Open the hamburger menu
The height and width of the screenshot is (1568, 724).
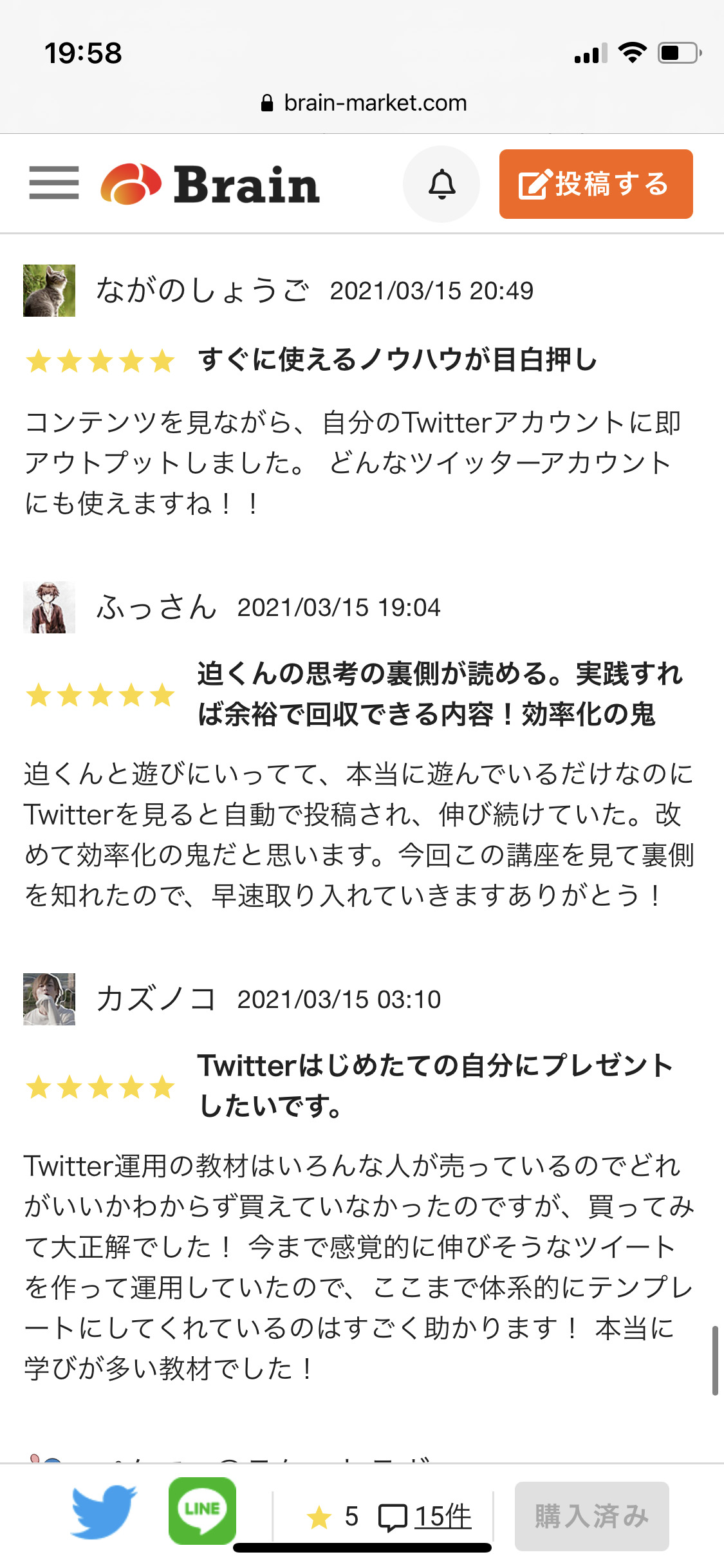54,183
